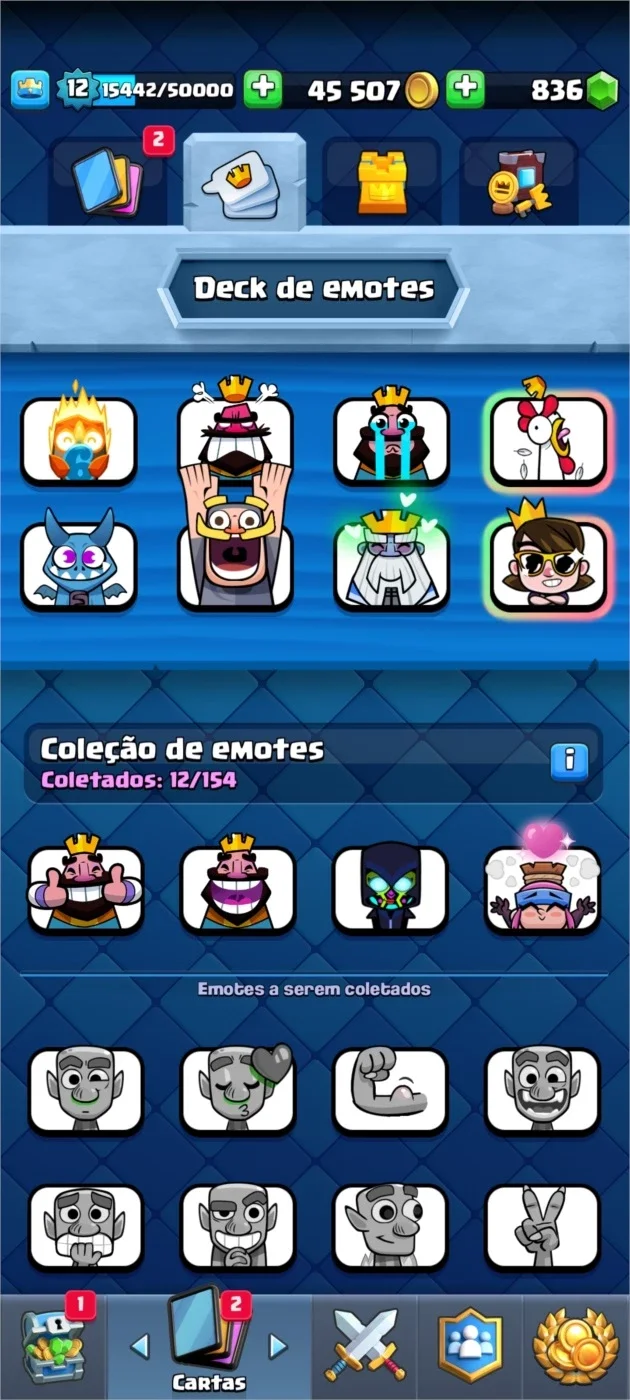The width and height of the screenshot is (630, 1400).
Task: Select the crying king emote in deck
Action: [x=392, y=440]
